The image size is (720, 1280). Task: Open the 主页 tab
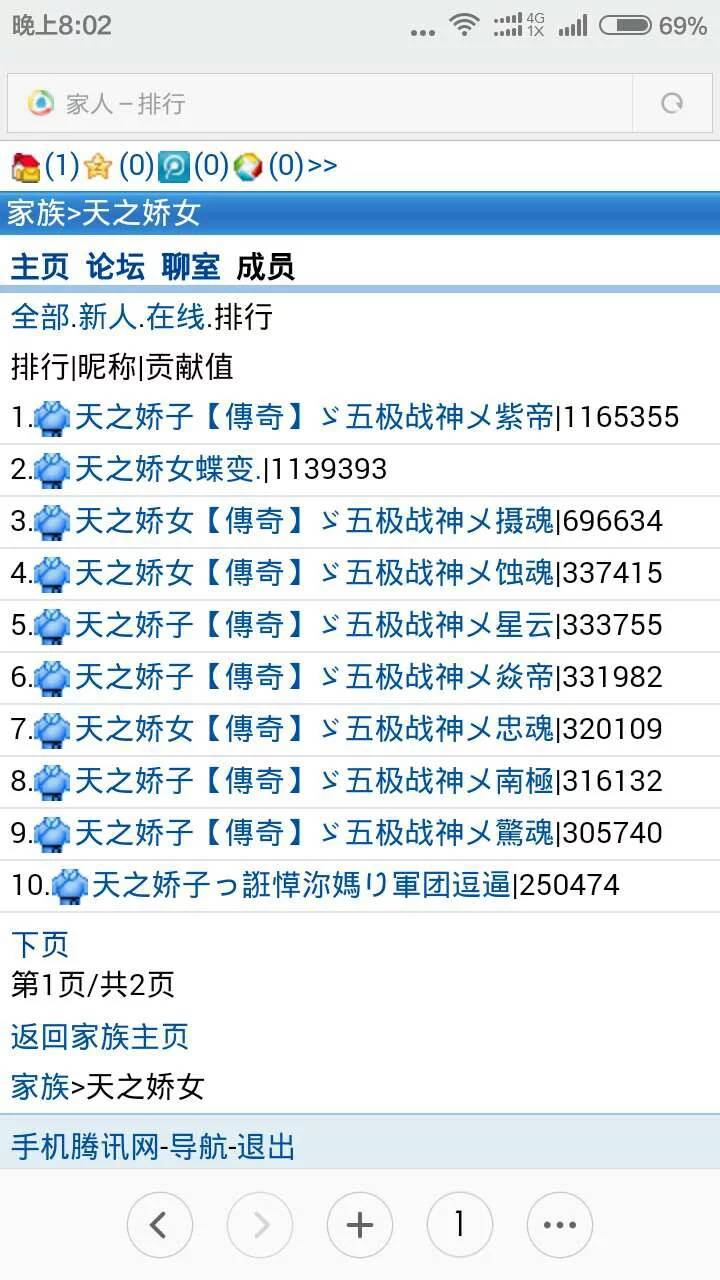(x=40, y=267)
